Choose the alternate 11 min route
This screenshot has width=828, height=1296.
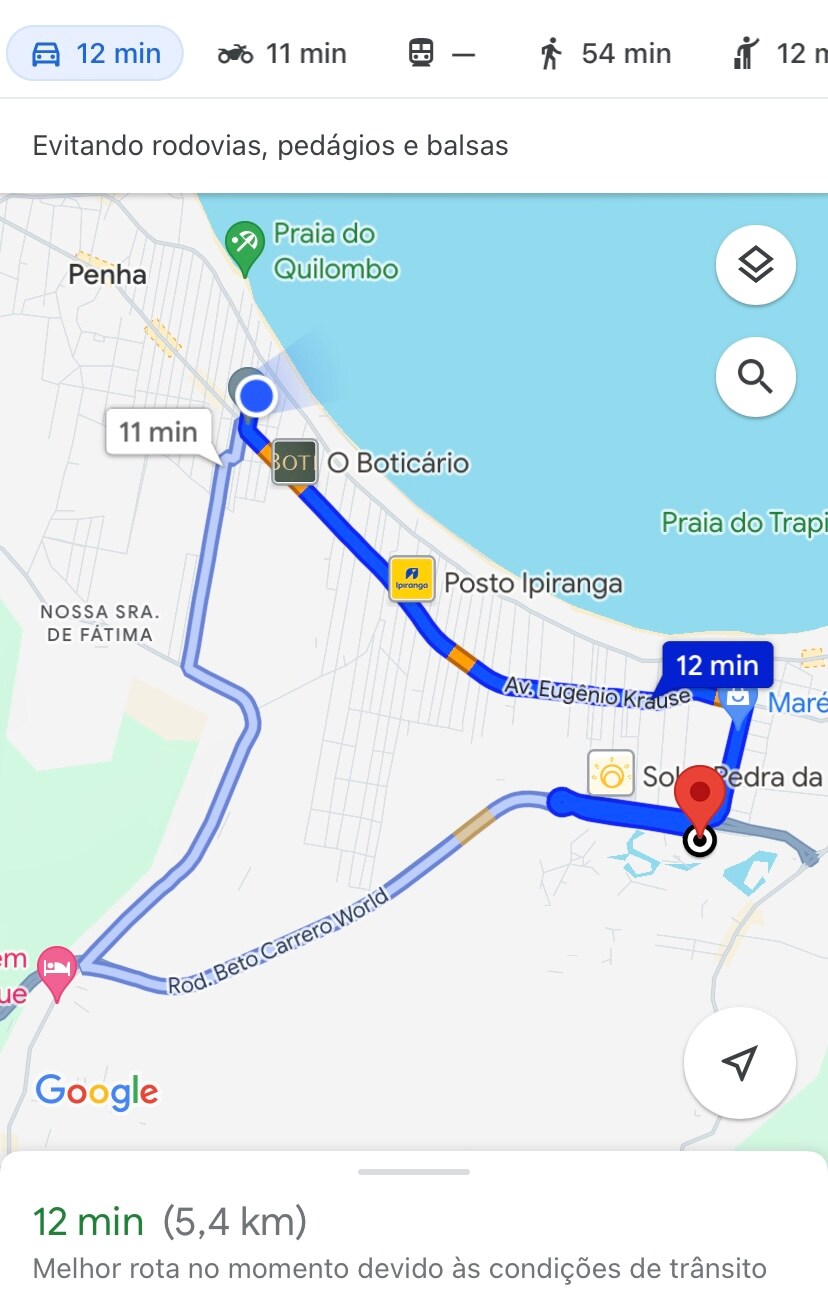(x=159, y=432)
